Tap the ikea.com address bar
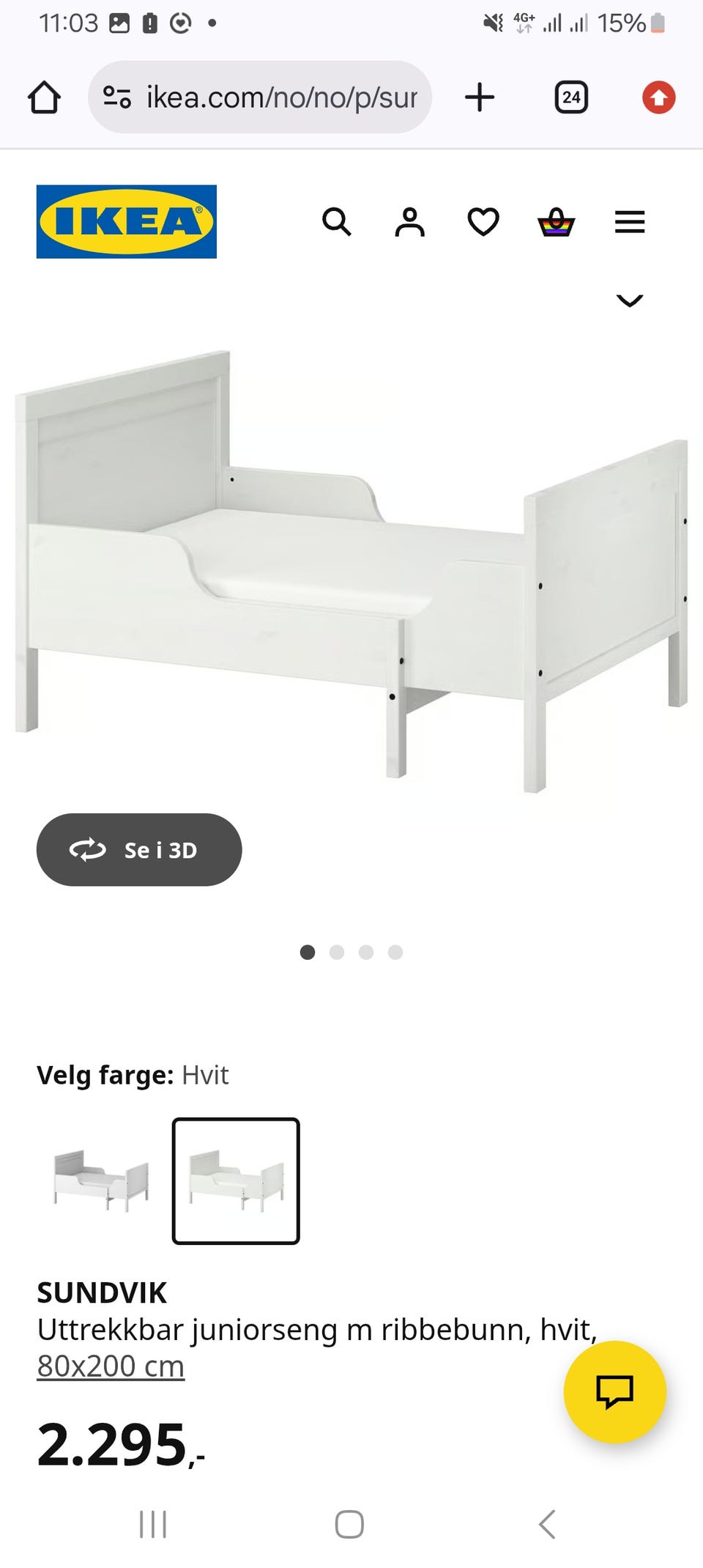The width and height of the screenshot is (703, 1568). pos(260,97)
